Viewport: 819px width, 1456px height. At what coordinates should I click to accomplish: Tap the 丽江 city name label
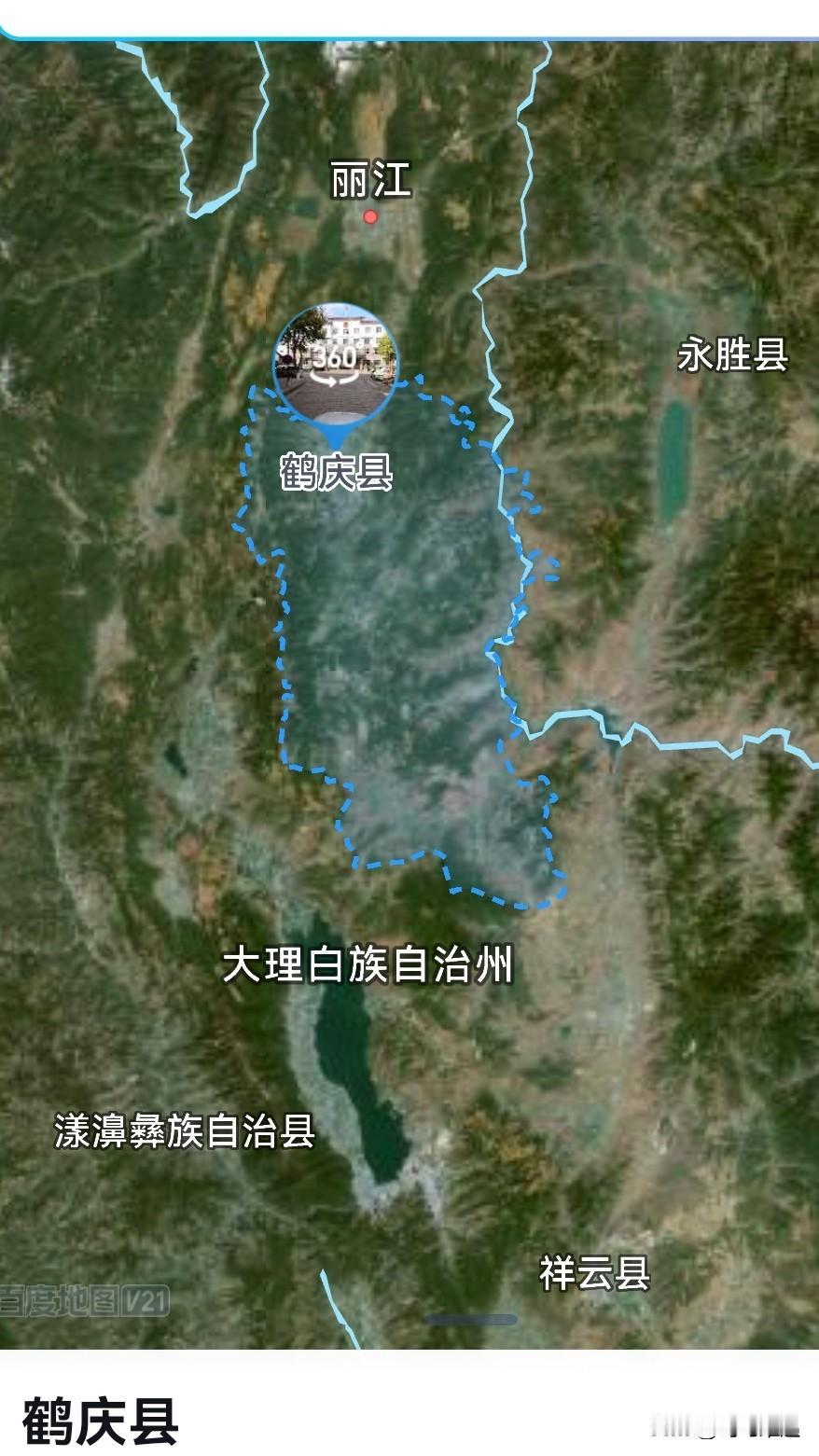tap(369, 179)
